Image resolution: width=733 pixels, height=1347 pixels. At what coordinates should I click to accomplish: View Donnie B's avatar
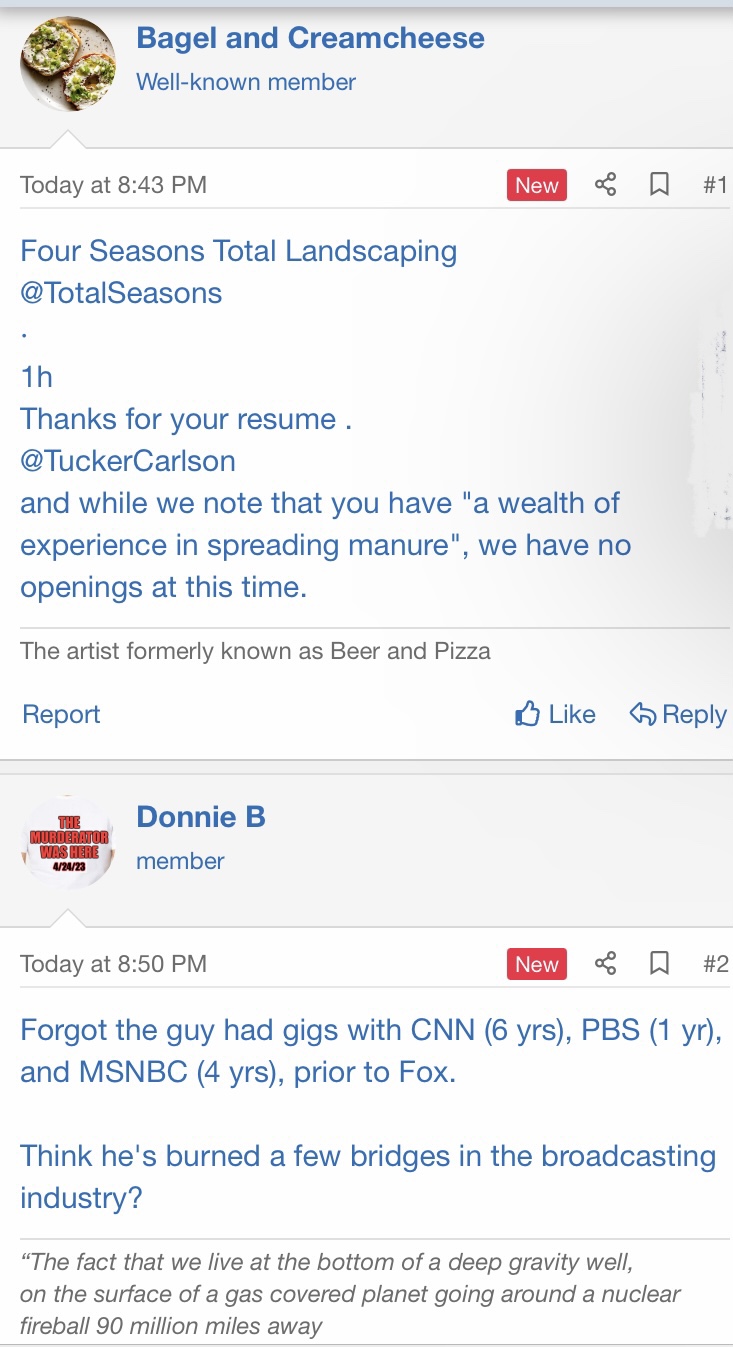[x=68, y=842]
